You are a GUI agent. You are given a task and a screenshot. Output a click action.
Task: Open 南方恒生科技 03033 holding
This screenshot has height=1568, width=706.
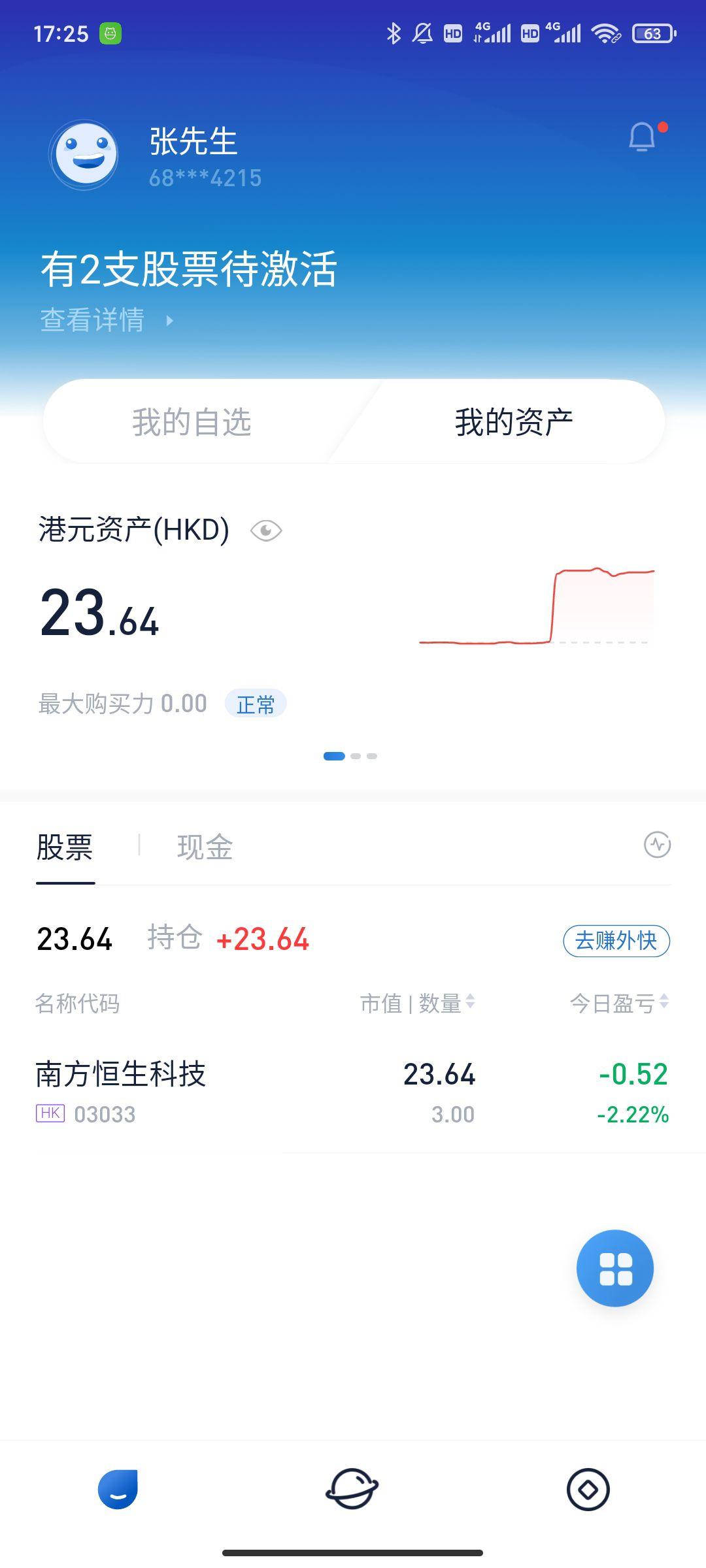tap(353, 1092)
